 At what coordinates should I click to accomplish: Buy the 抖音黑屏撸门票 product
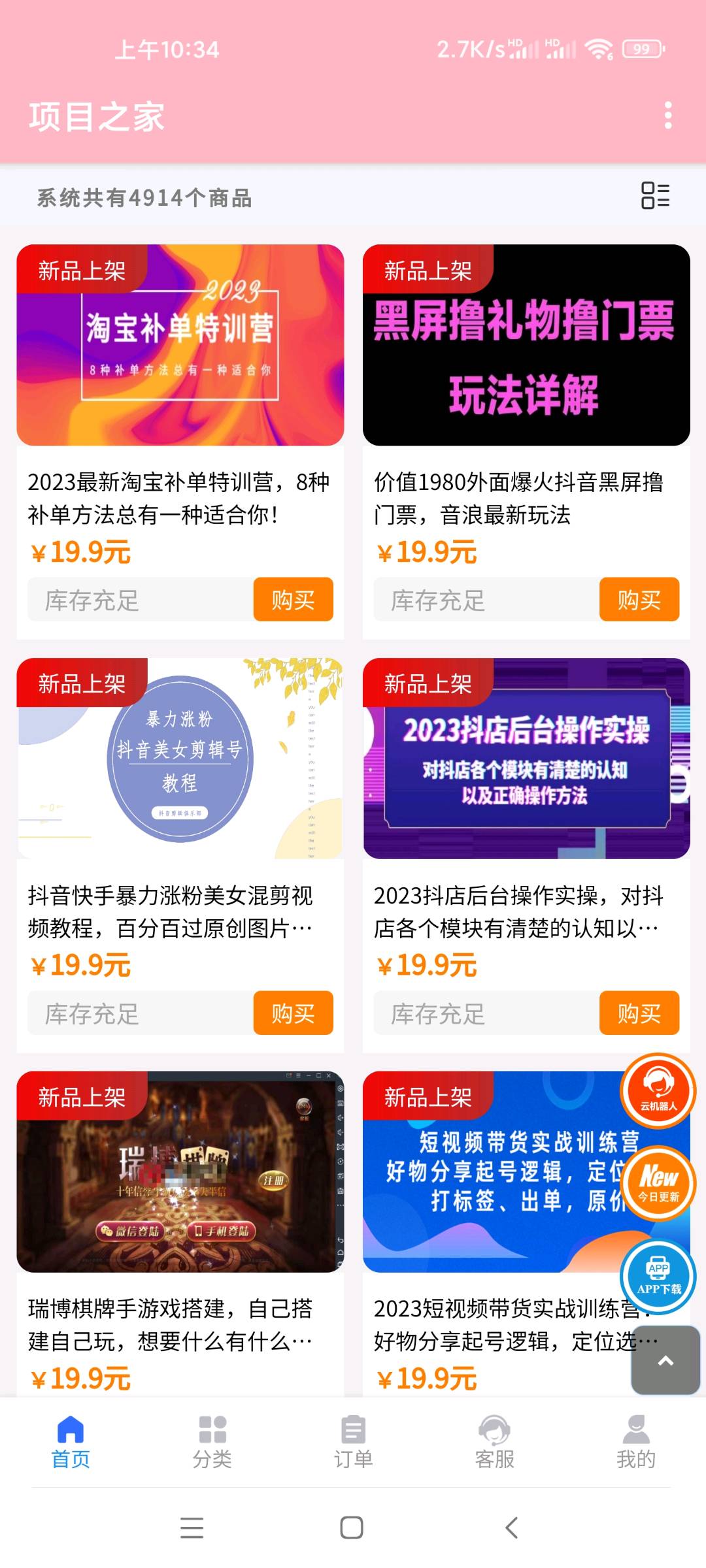tap(639, 599)
